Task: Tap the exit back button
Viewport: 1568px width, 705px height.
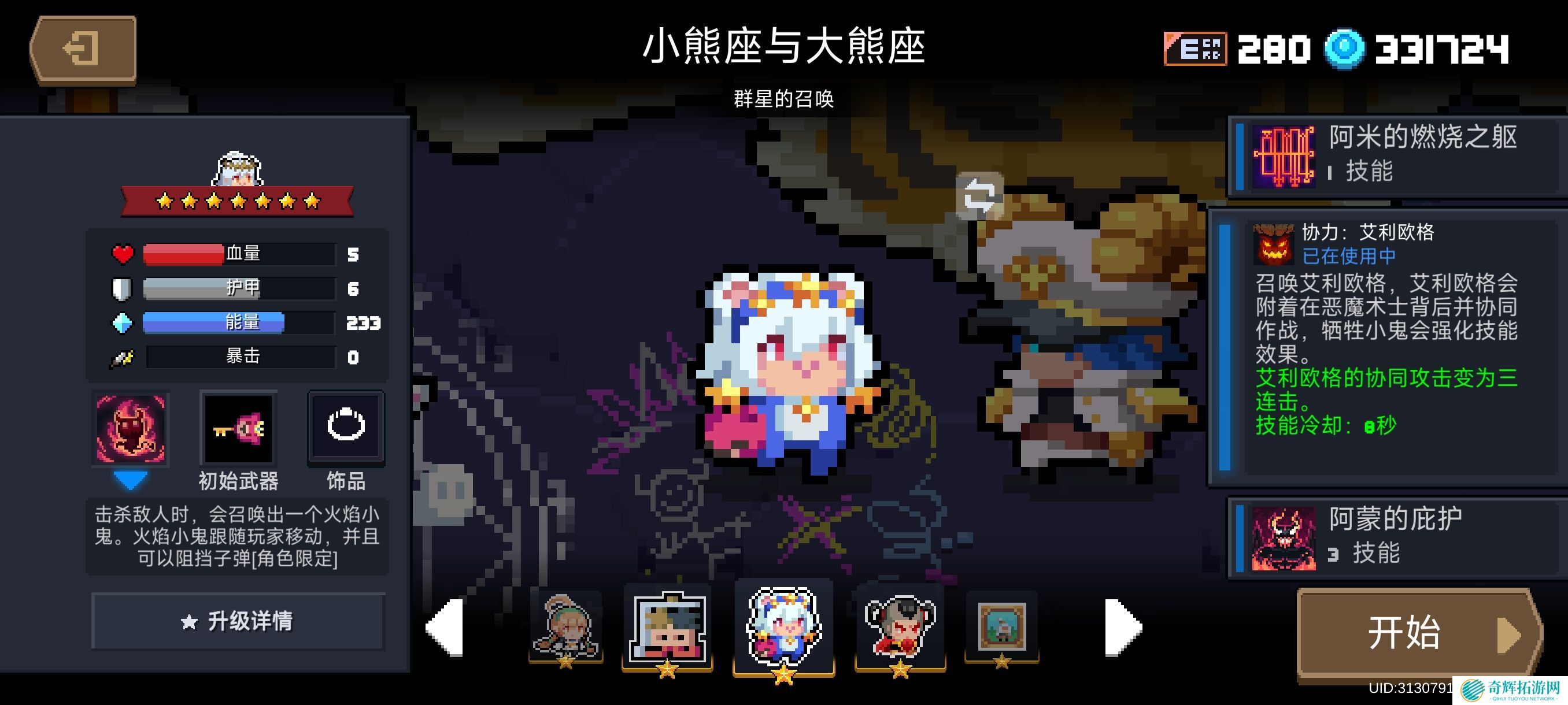Action: coord(83,49)
